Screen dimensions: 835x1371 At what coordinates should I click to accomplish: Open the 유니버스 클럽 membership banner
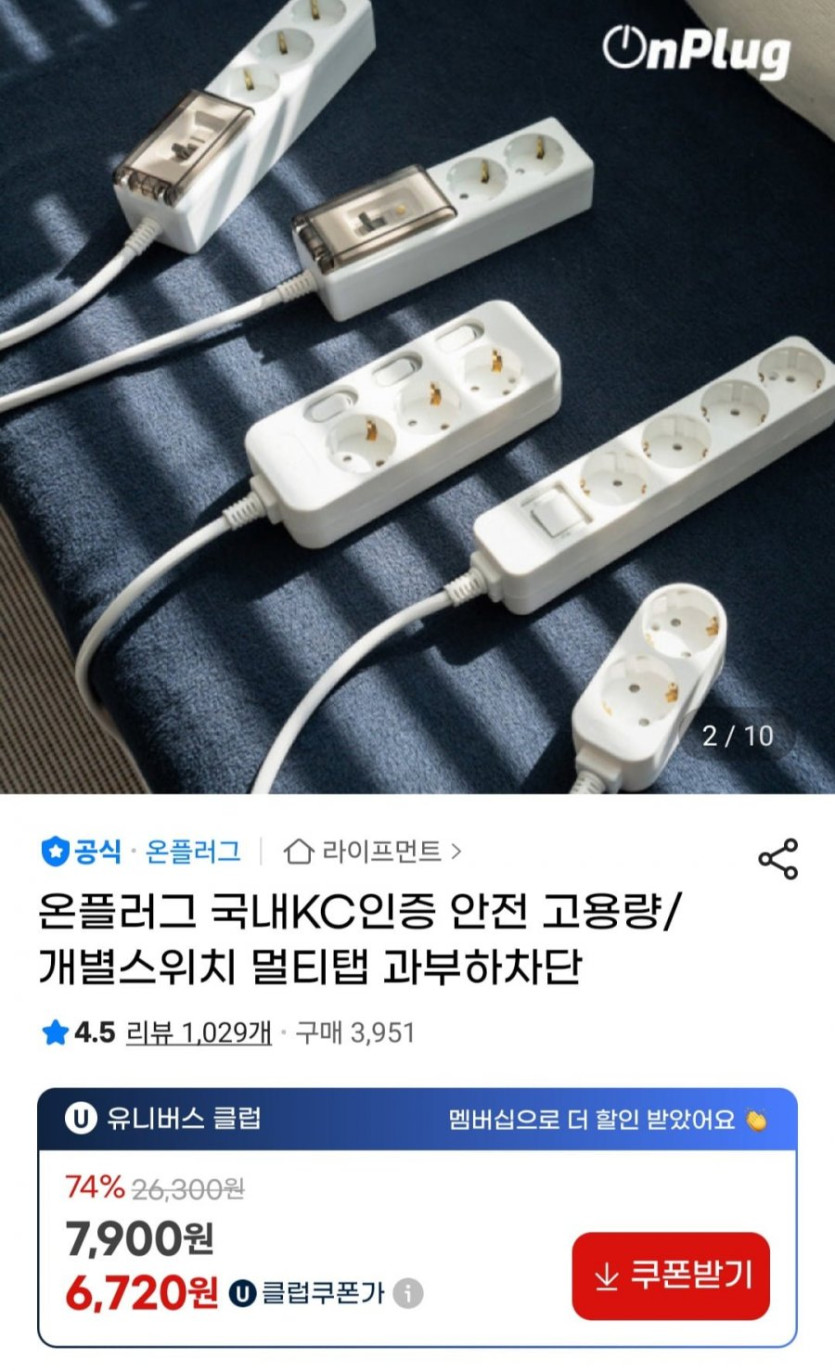(417, 1119)
